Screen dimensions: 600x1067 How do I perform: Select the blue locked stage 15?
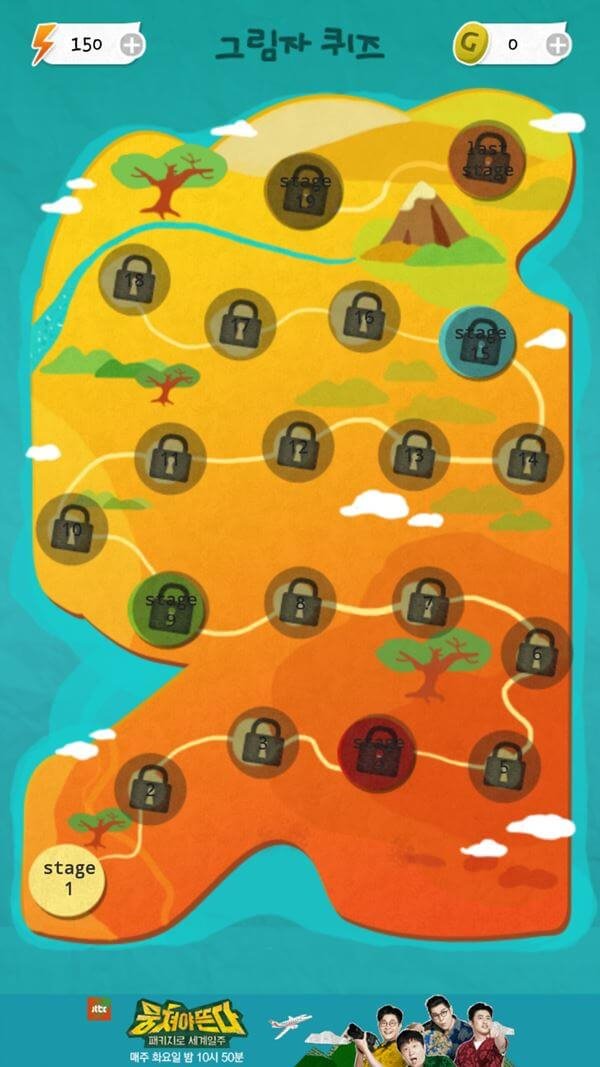click(x=480, y=342)
